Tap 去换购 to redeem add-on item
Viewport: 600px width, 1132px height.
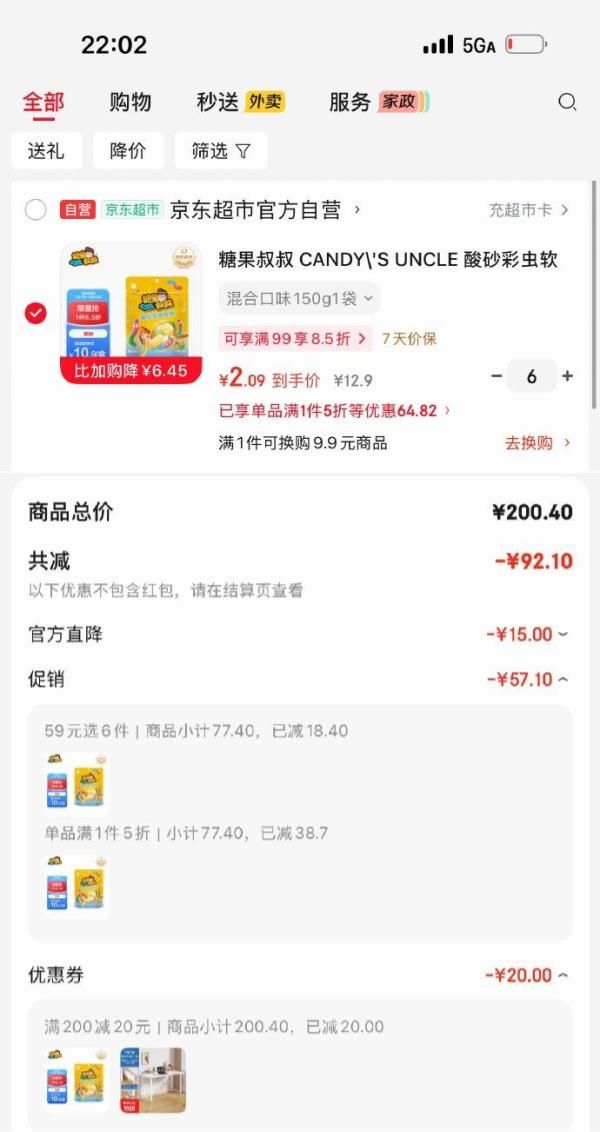pos(537,442)
